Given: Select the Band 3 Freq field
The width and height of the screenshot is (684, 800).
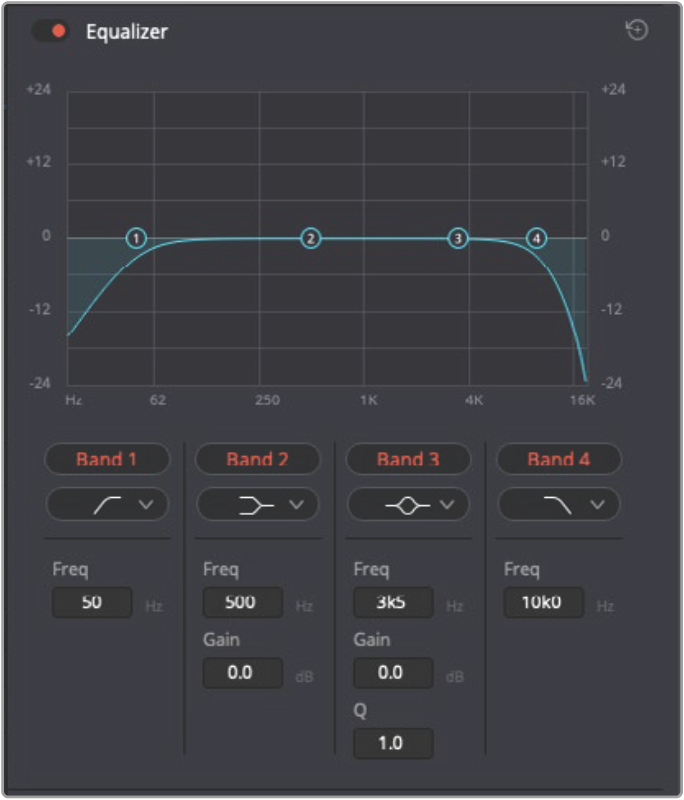Looking at the screenshot, I should tap(393, 603).
